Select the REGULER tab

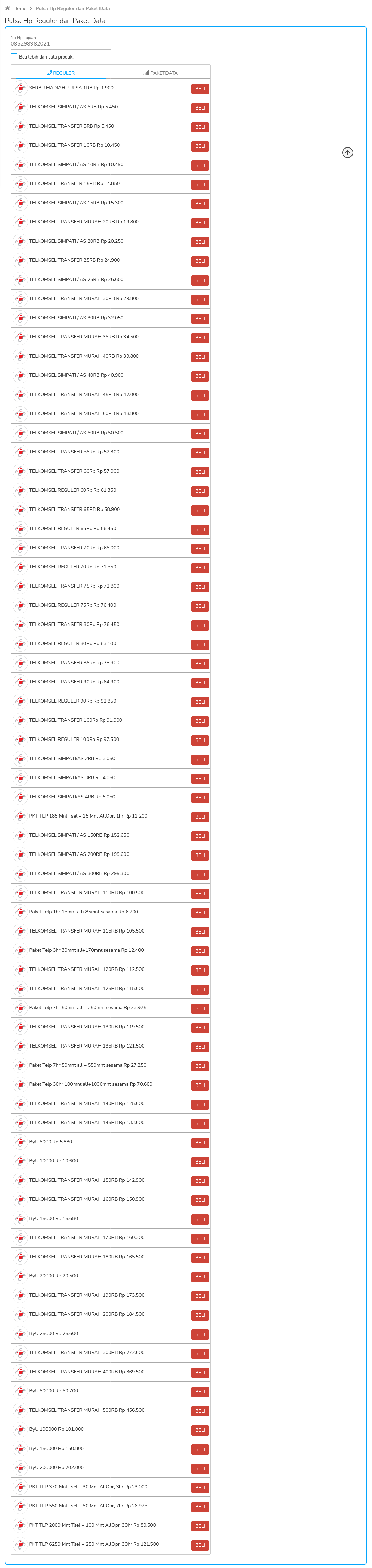61,73
